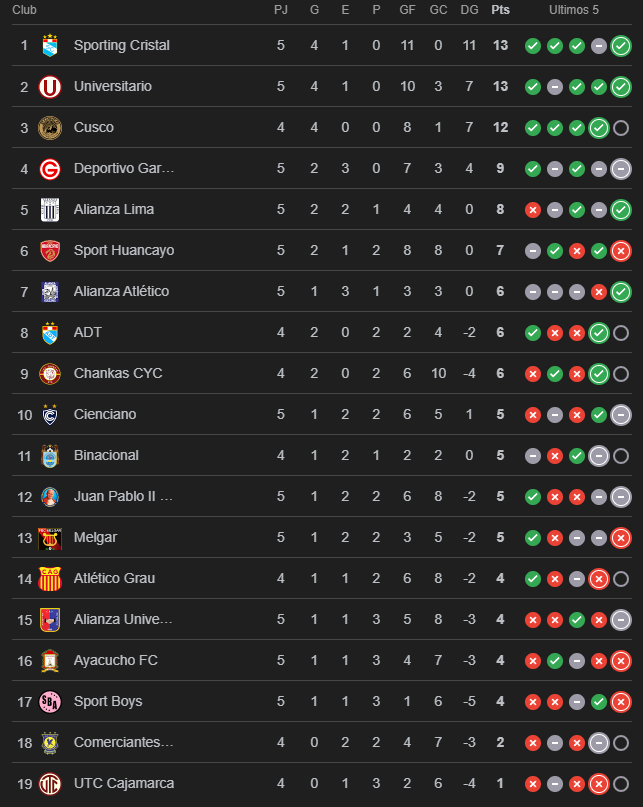This screenshot has height=807, width=643.
Task: Open the Sporting Cristal team row
Action: tap(121, 45)
